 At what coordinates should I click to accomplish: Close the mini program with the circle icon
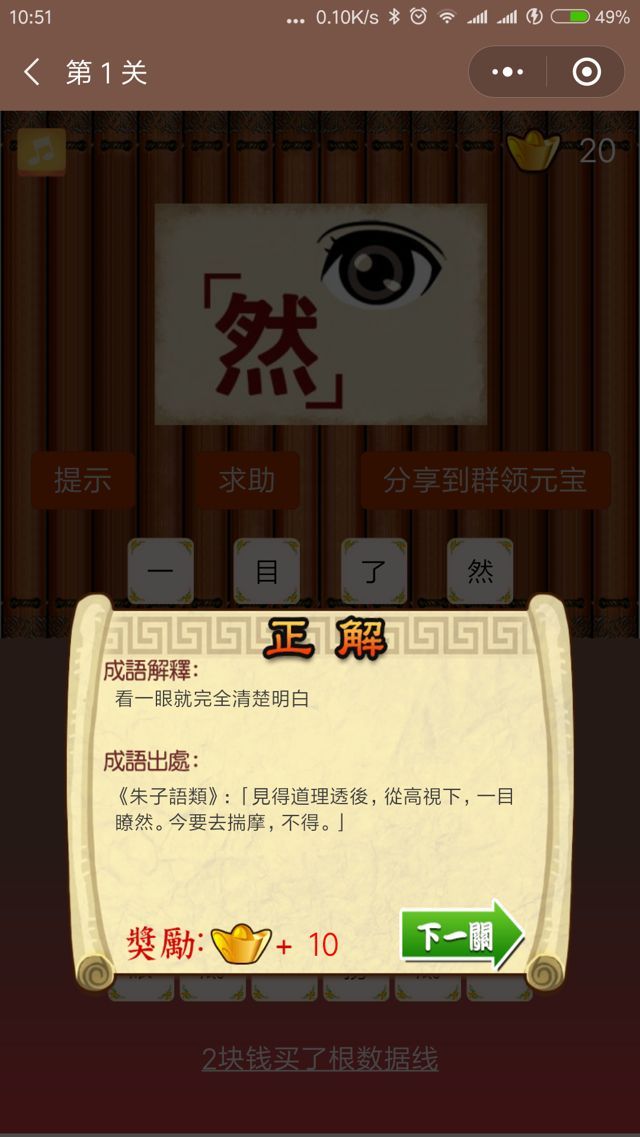click(x=587, y=72)
